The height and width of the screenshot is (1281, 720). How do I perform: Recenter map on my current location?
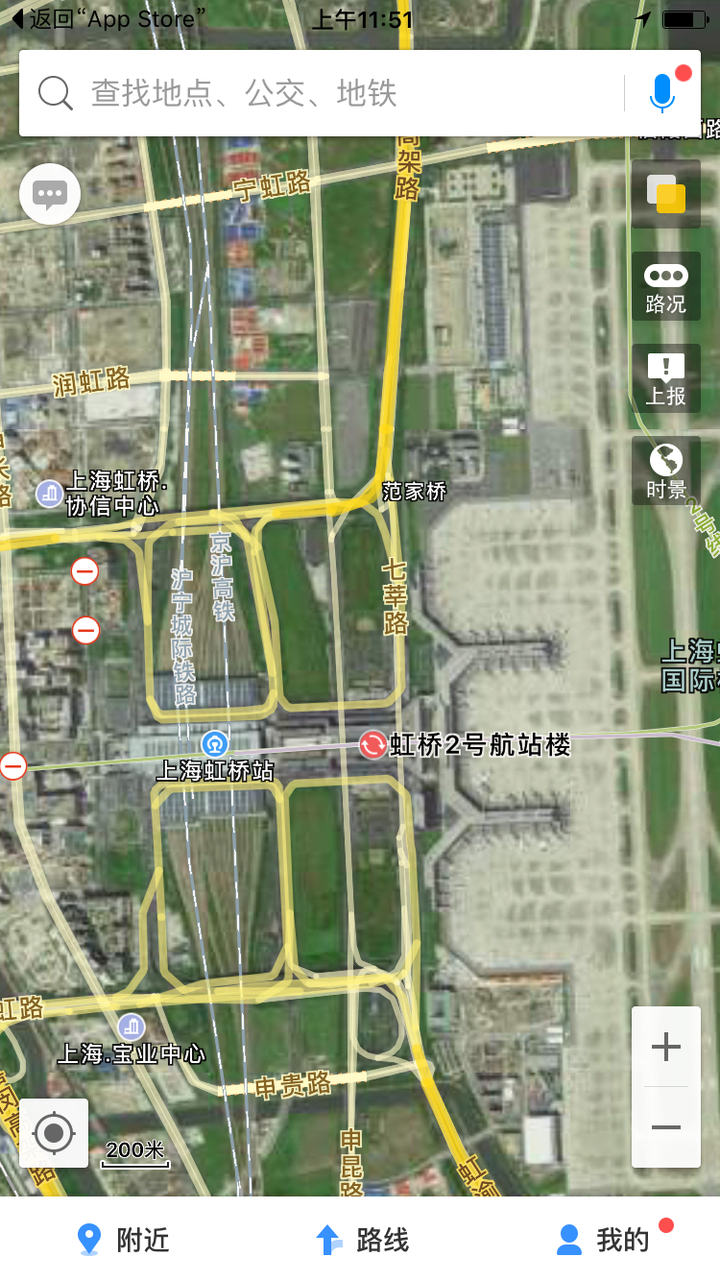click(54, 1133)
